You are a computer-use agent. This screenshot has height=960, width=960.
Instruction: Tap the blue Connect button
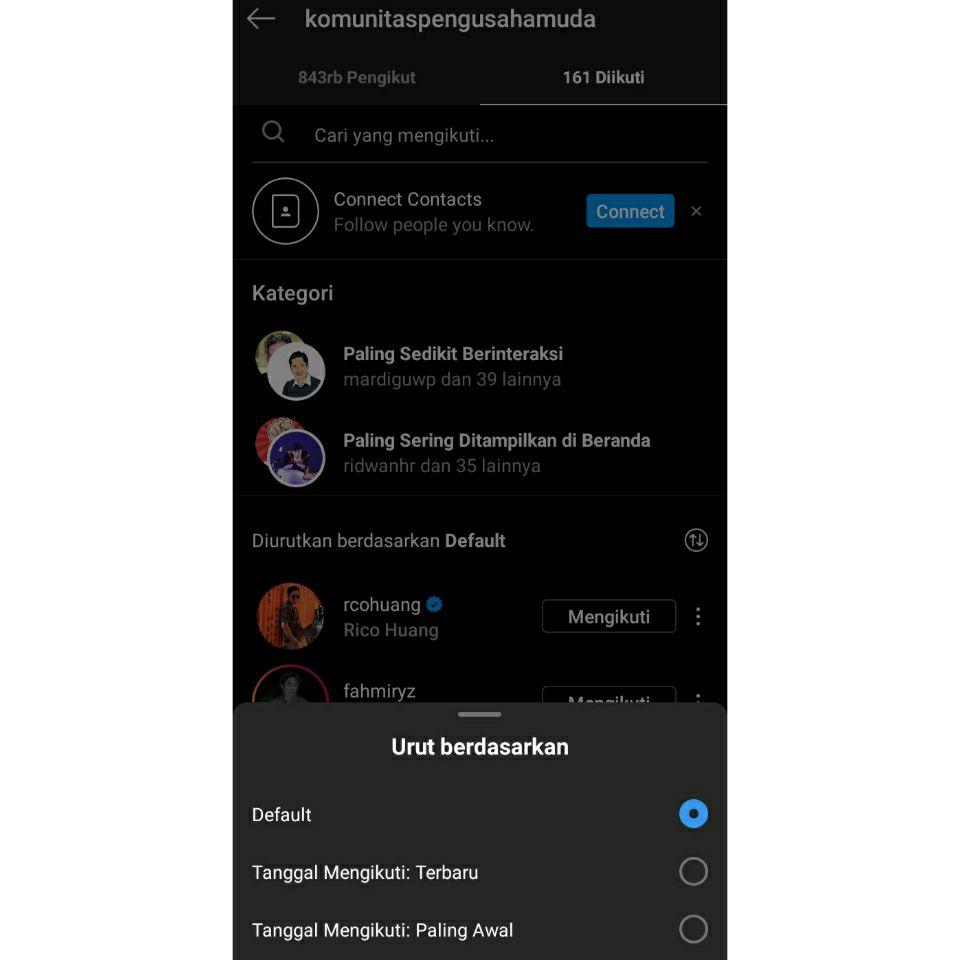coord(630,211)
